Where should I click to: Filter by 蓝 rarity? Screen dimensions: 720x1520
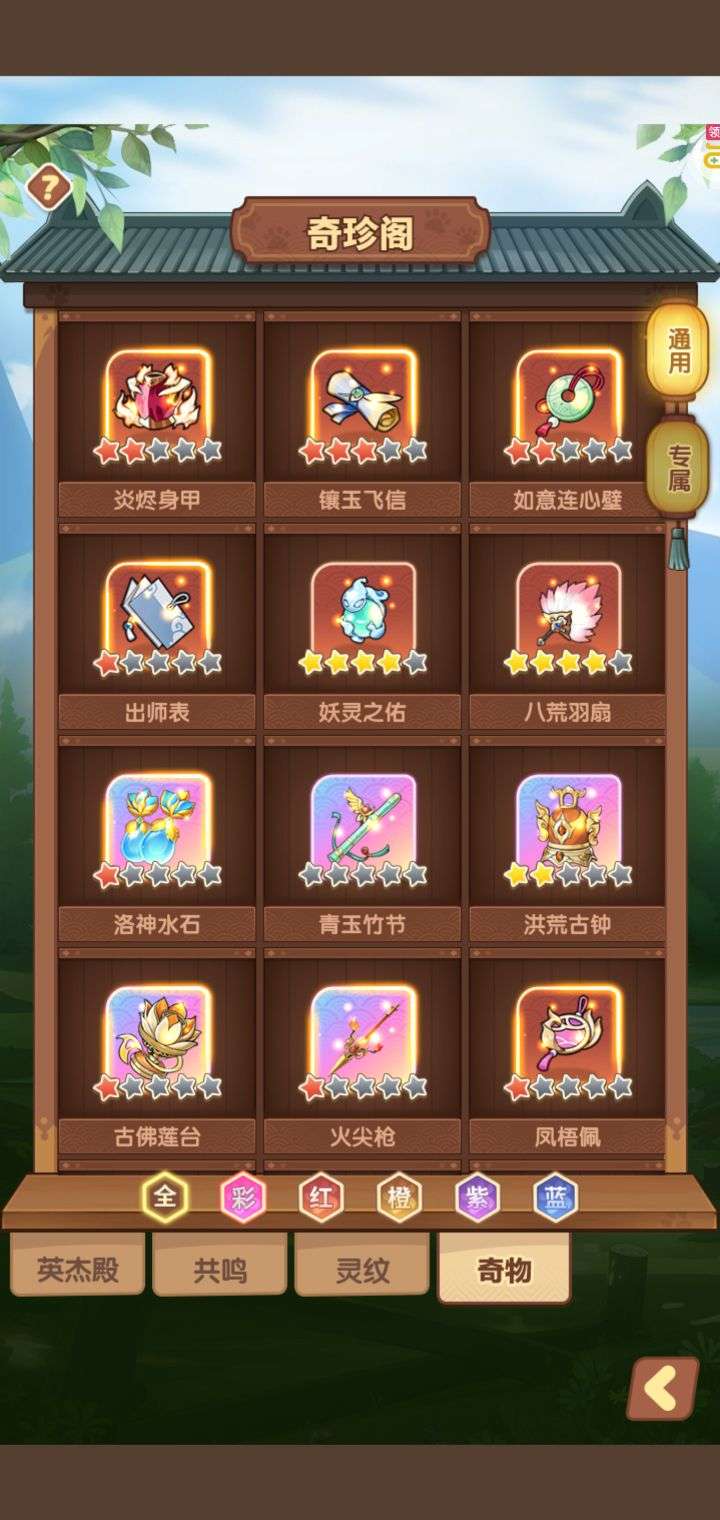(x=555, y=1197)
